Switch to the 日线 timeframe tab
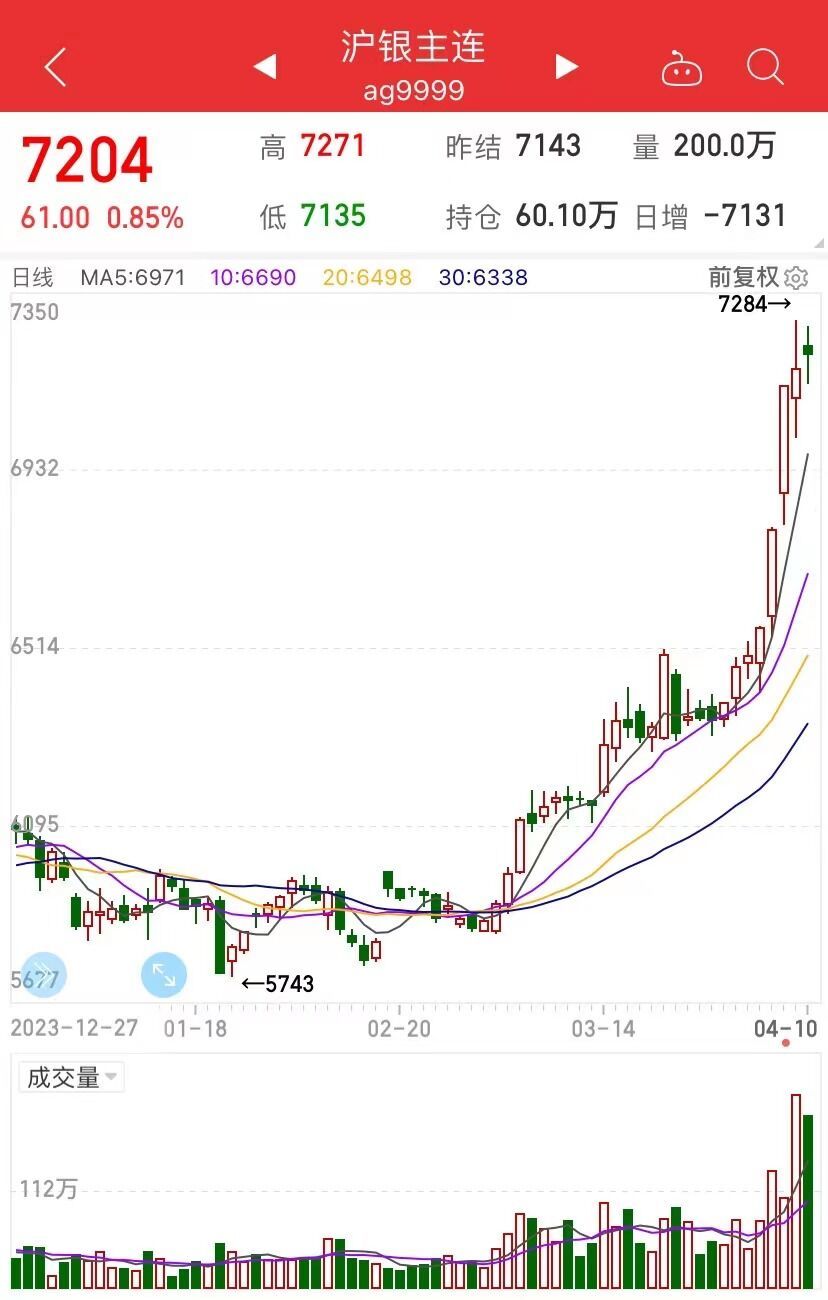This screenshot has height=1300, width=828. pyautogui.click(x=32, y=277)
